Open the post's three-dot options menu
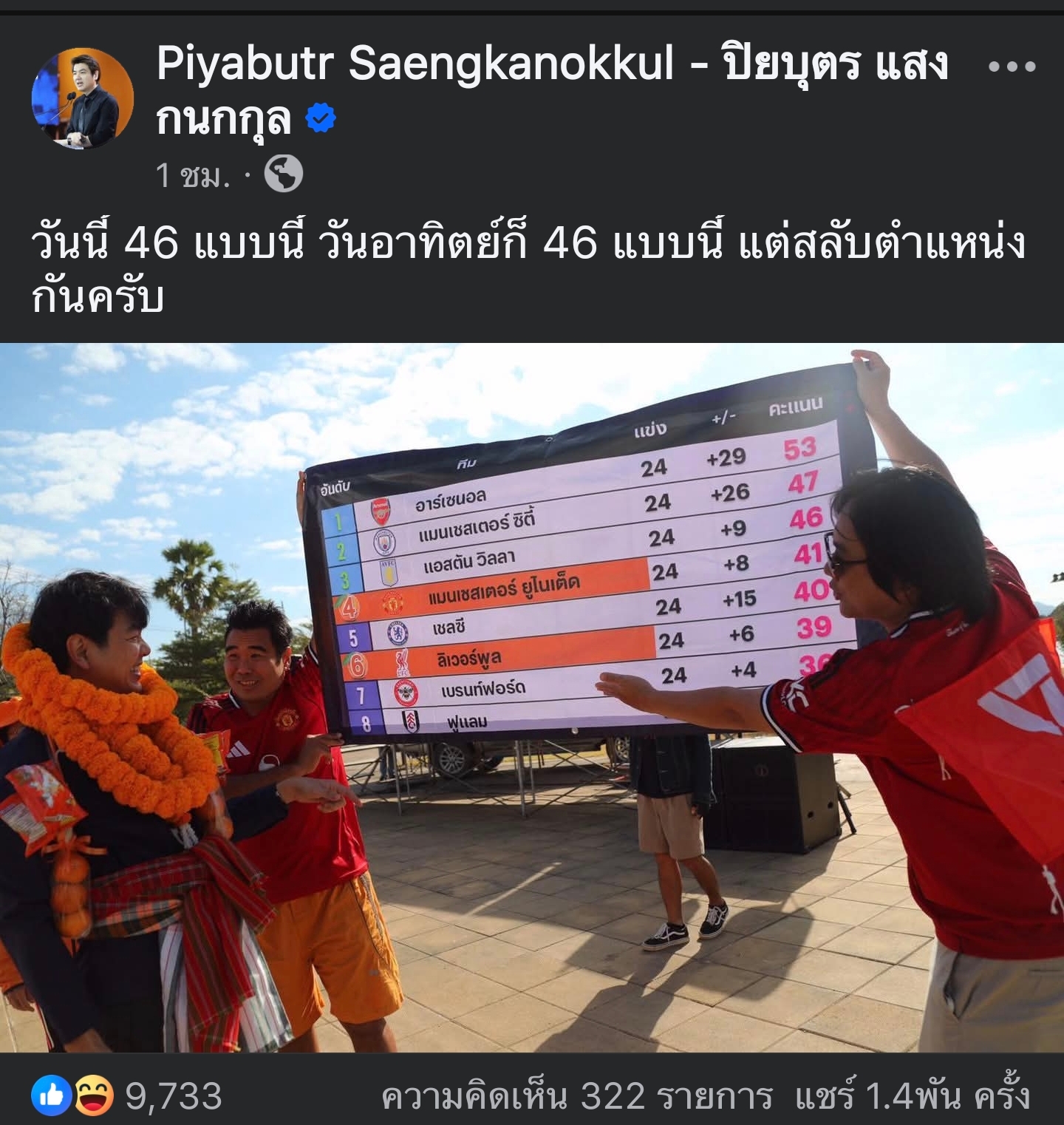The height and width of the screenshot is (1125, 1064). [x=1012, y=67]
